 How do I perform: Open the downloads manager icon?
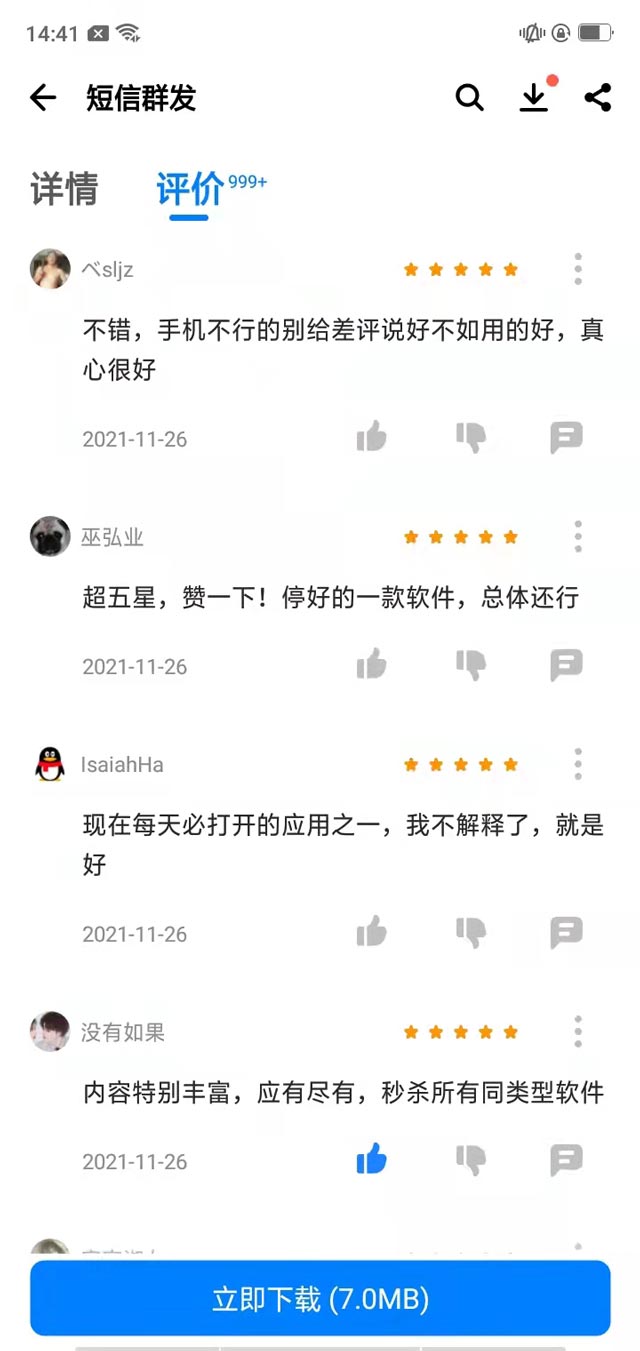[x=534, y=97]
